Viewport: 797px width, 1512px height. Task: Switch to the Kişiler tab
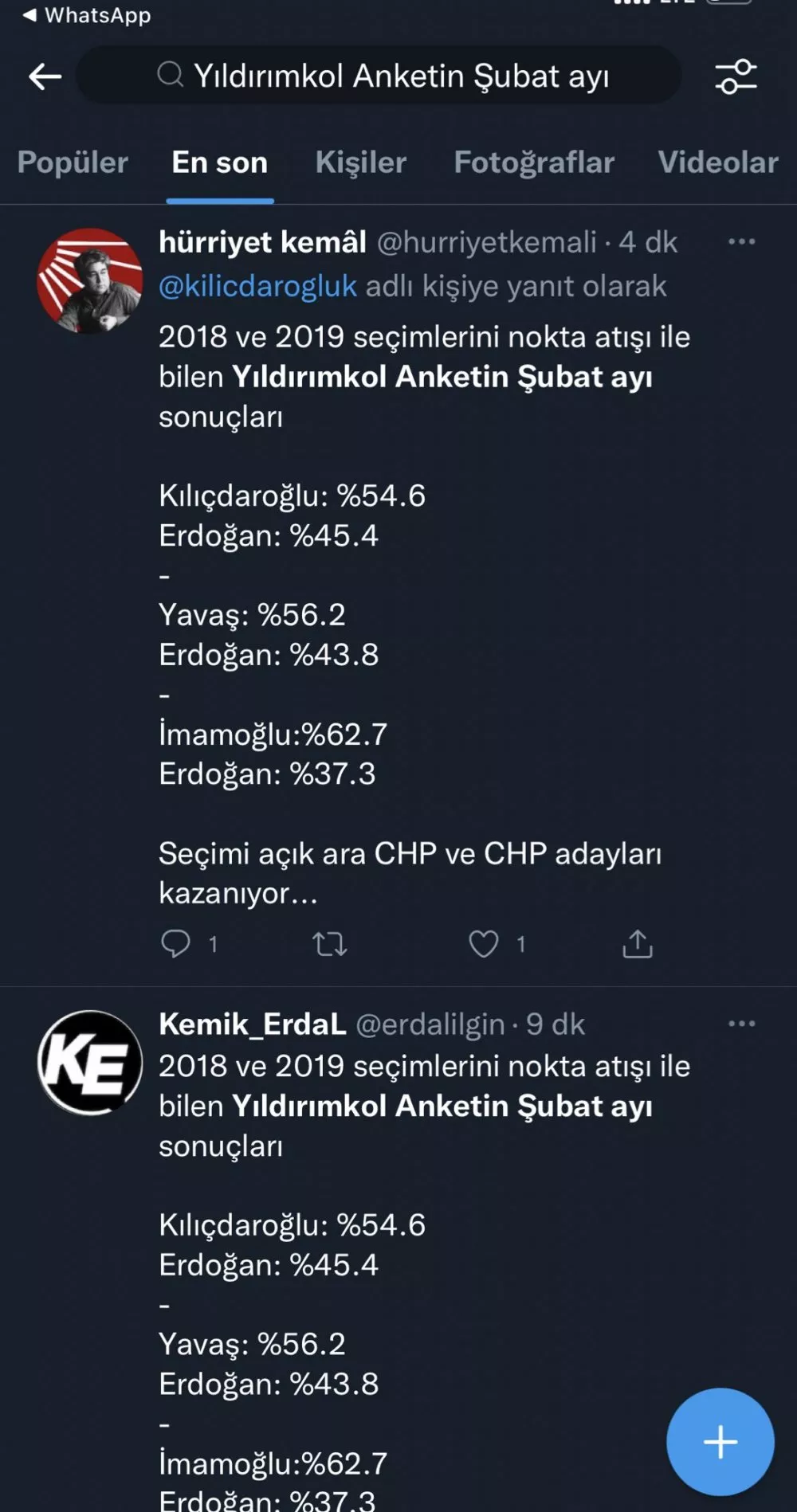360,163
